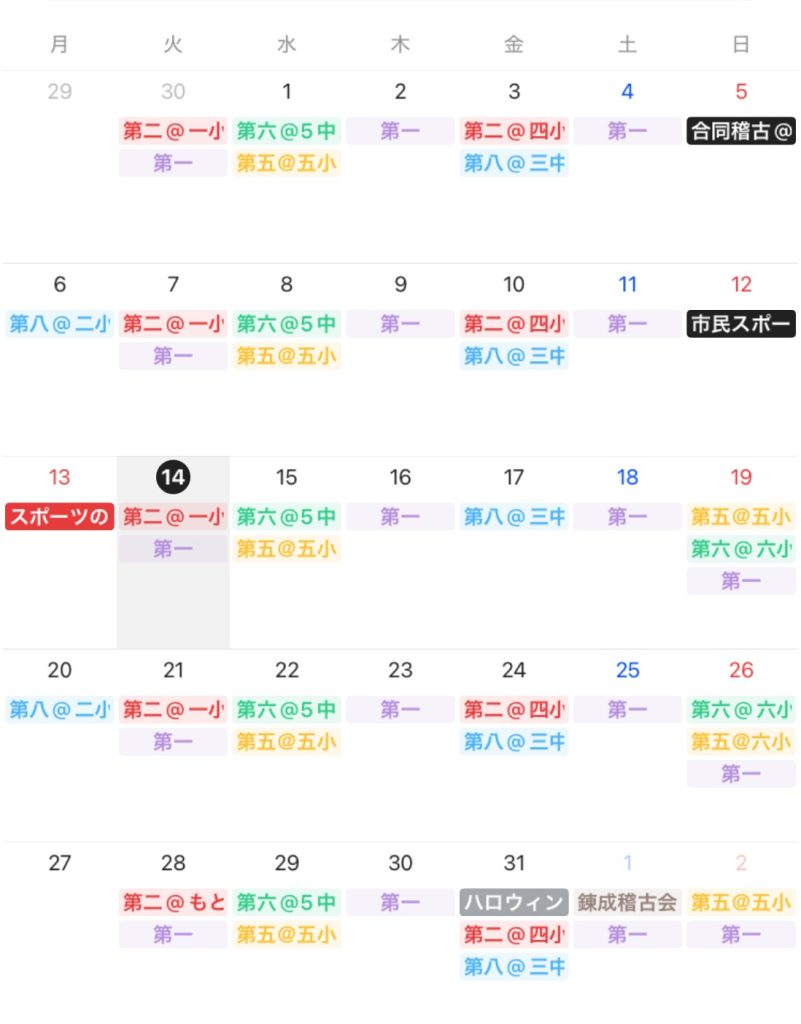Open the 第二＠四小 event on the 3rd
This screenshot has width=801, height=1024.
pos(514,131)
